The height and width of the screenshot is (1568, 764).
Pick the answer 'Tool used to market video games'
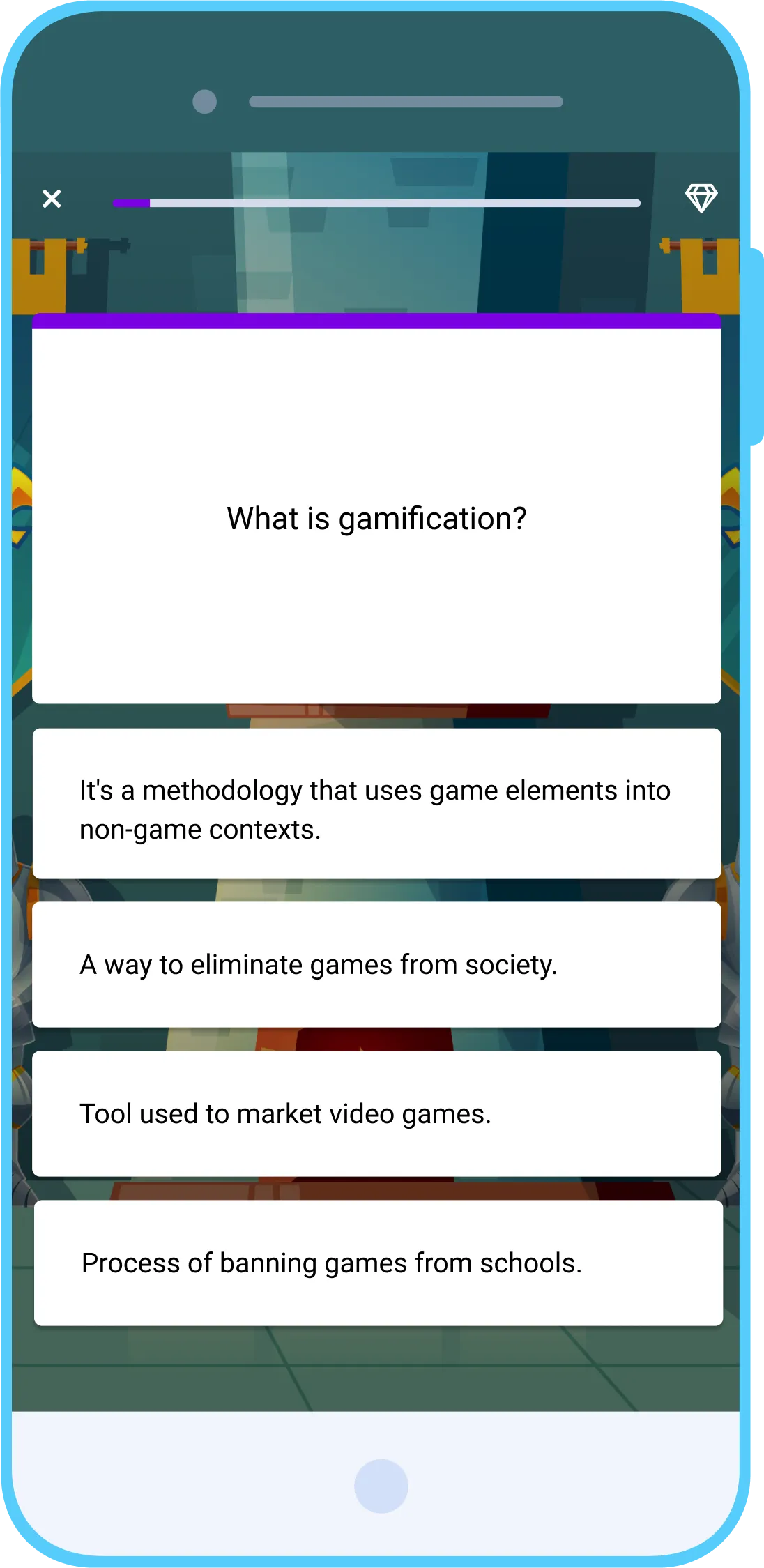tap(376, 1113)
